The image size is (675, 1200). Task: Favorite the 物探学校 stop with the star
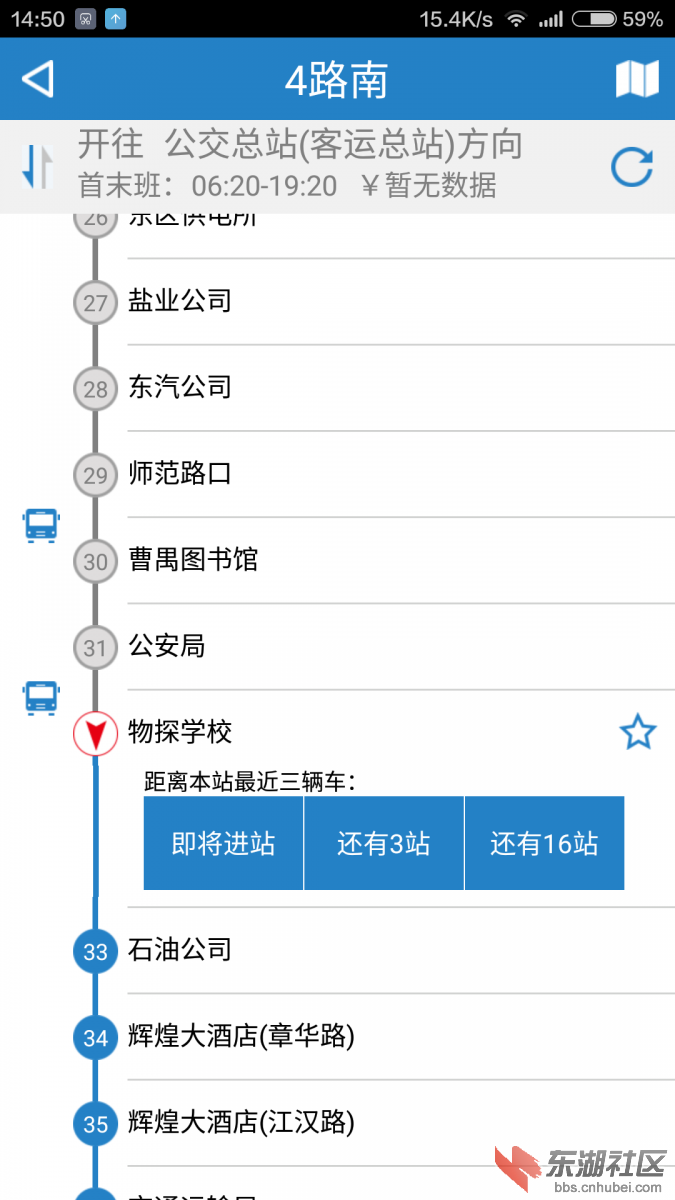coord(637,733)
